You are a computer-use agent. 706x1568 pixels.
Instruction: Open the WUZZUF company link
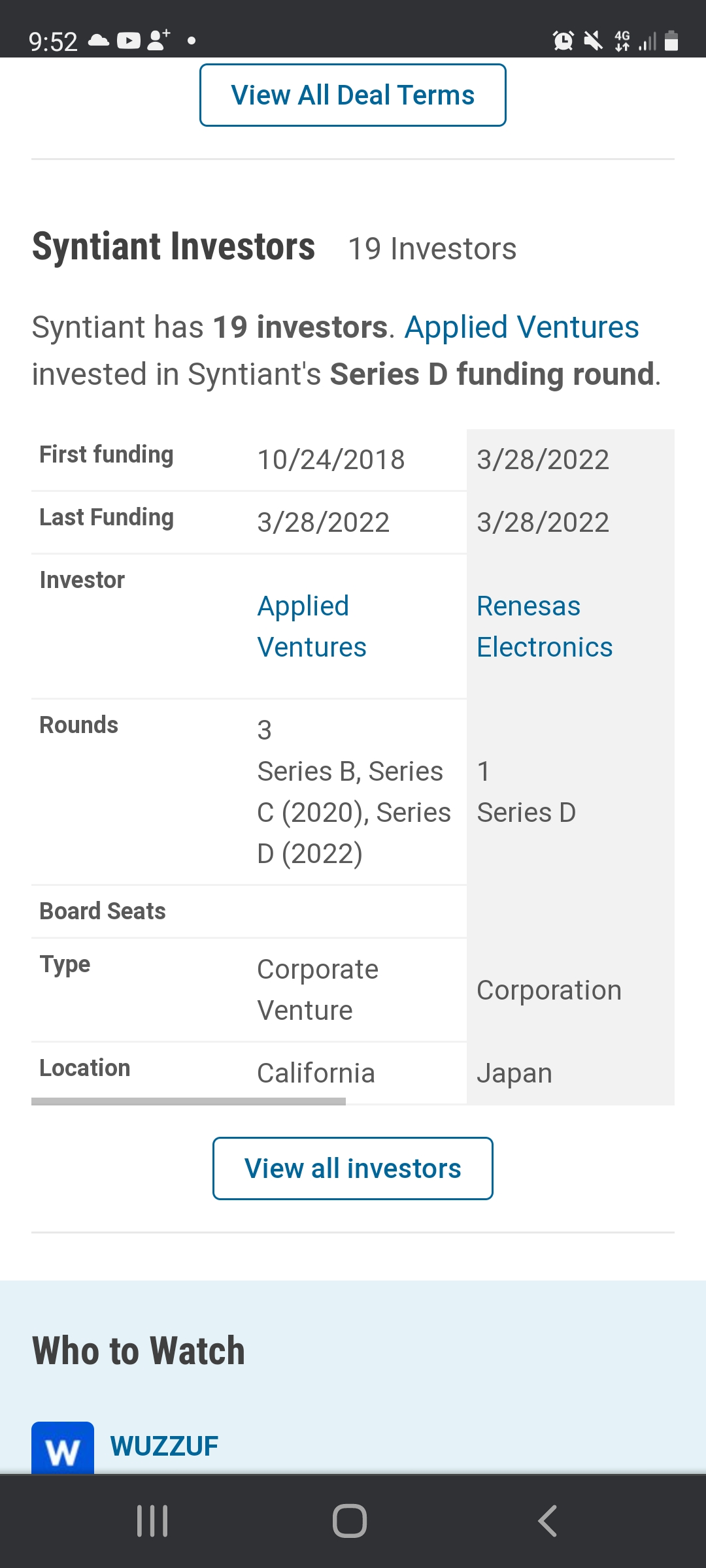(x=164, y=1446)
